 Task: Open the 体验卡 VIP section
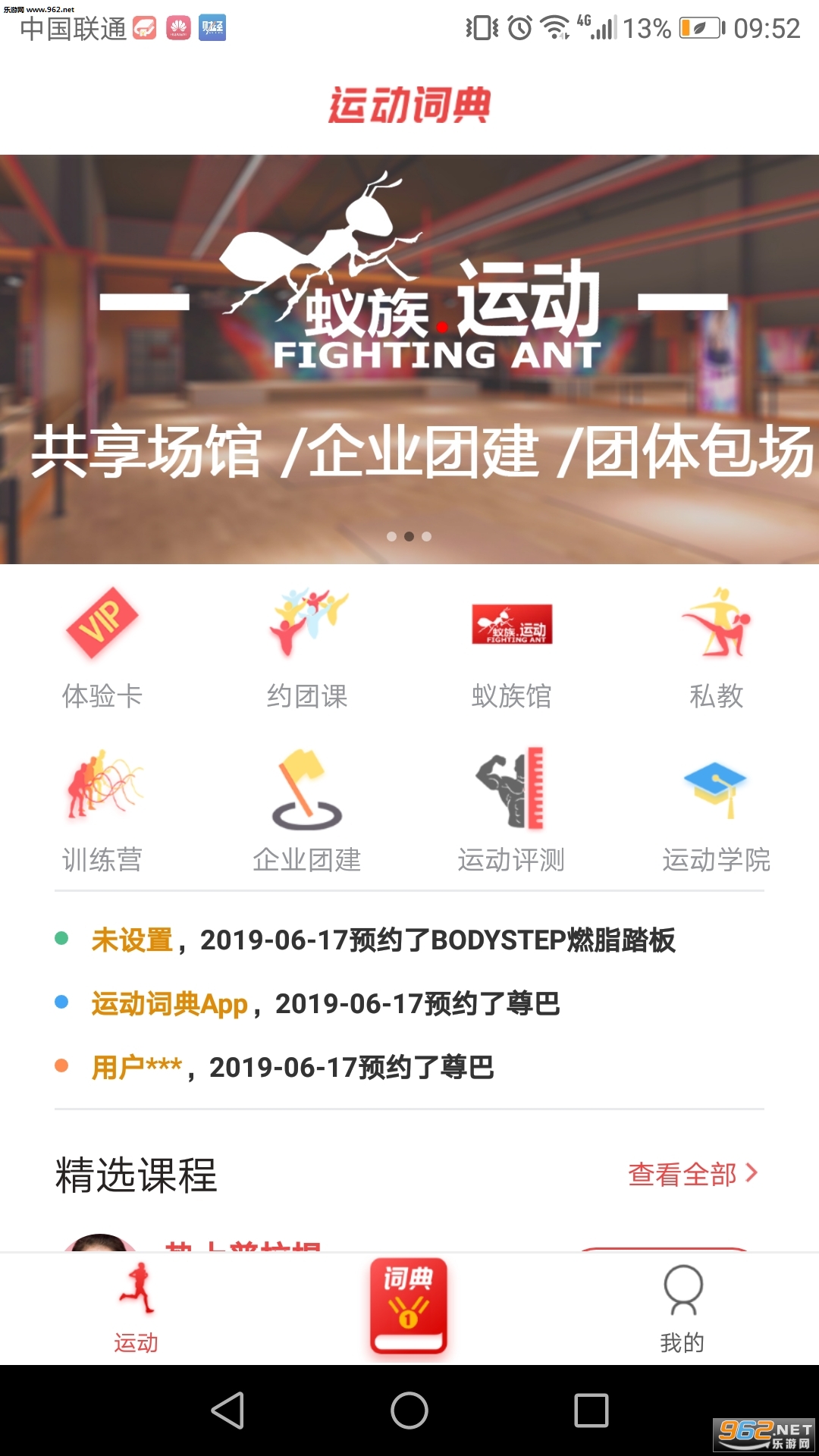(x=102, y=646)
